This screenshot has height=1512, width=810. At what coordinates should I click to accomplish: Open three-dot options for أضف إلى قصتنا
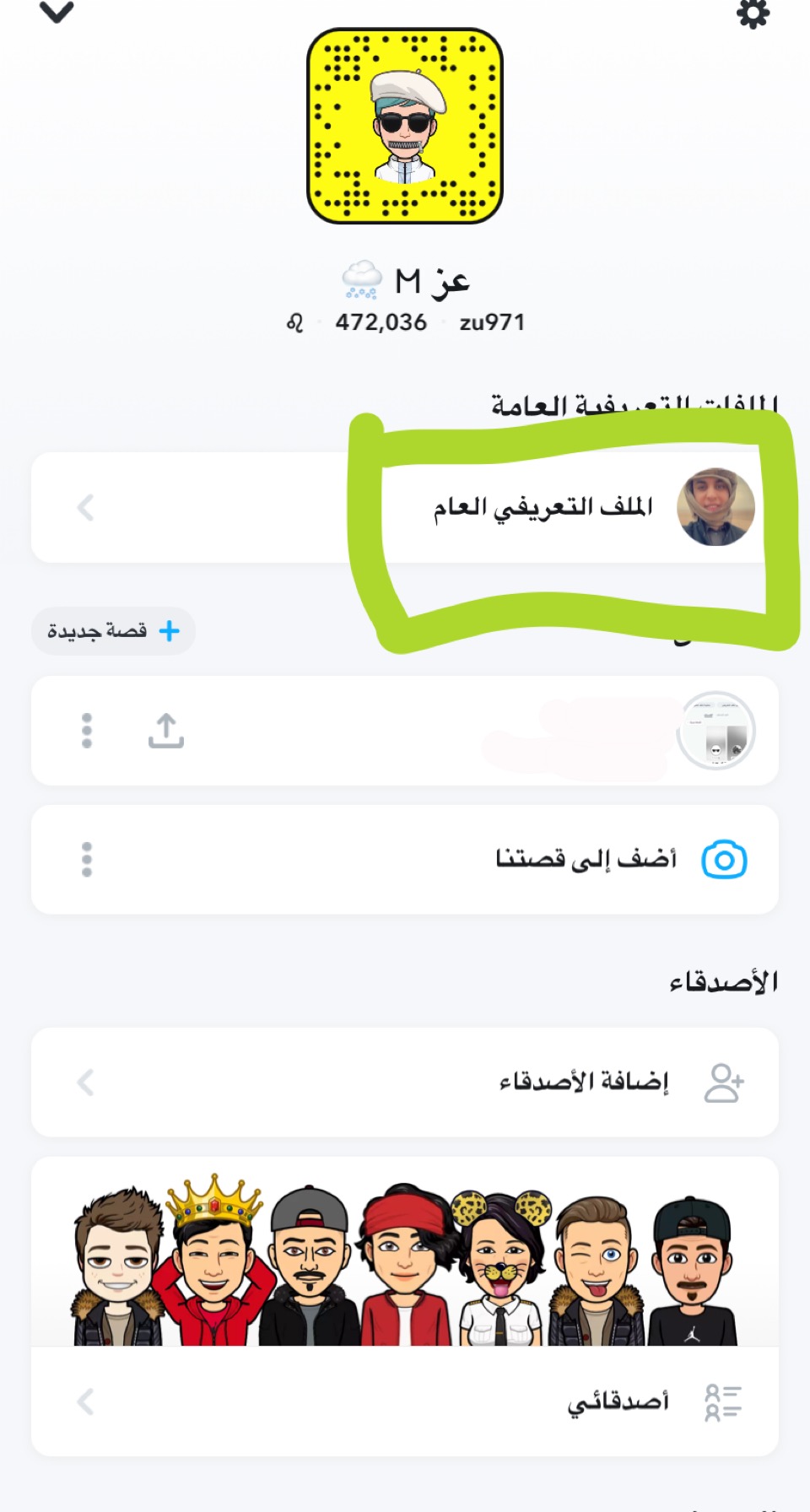tap(86, 859)
